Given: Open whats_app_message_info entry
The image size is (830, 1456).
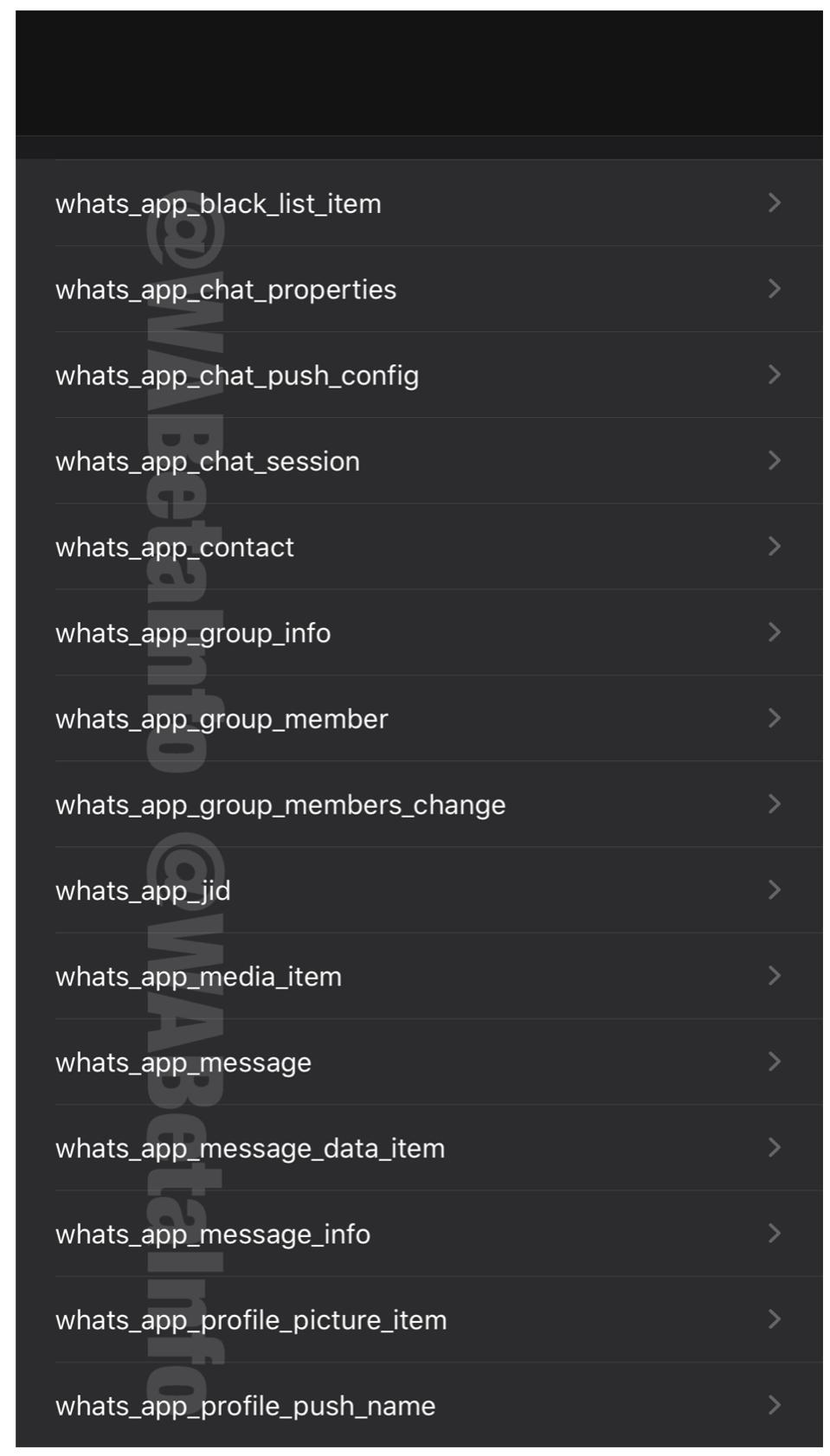Looking at the screenshot, I should 213,1234.
